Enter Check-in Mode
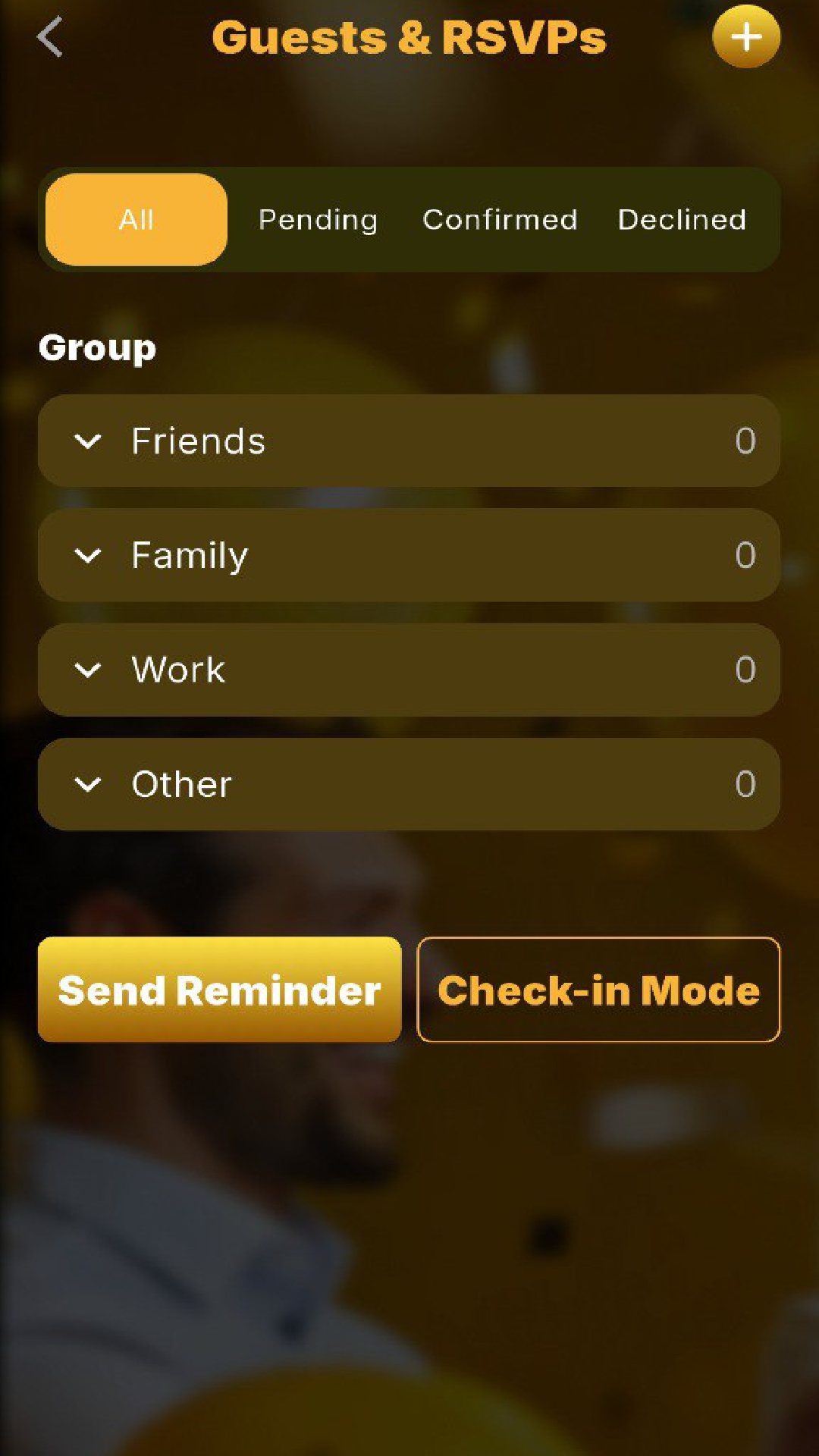This screenshot has width=819, height=1456. click(598, 990)
